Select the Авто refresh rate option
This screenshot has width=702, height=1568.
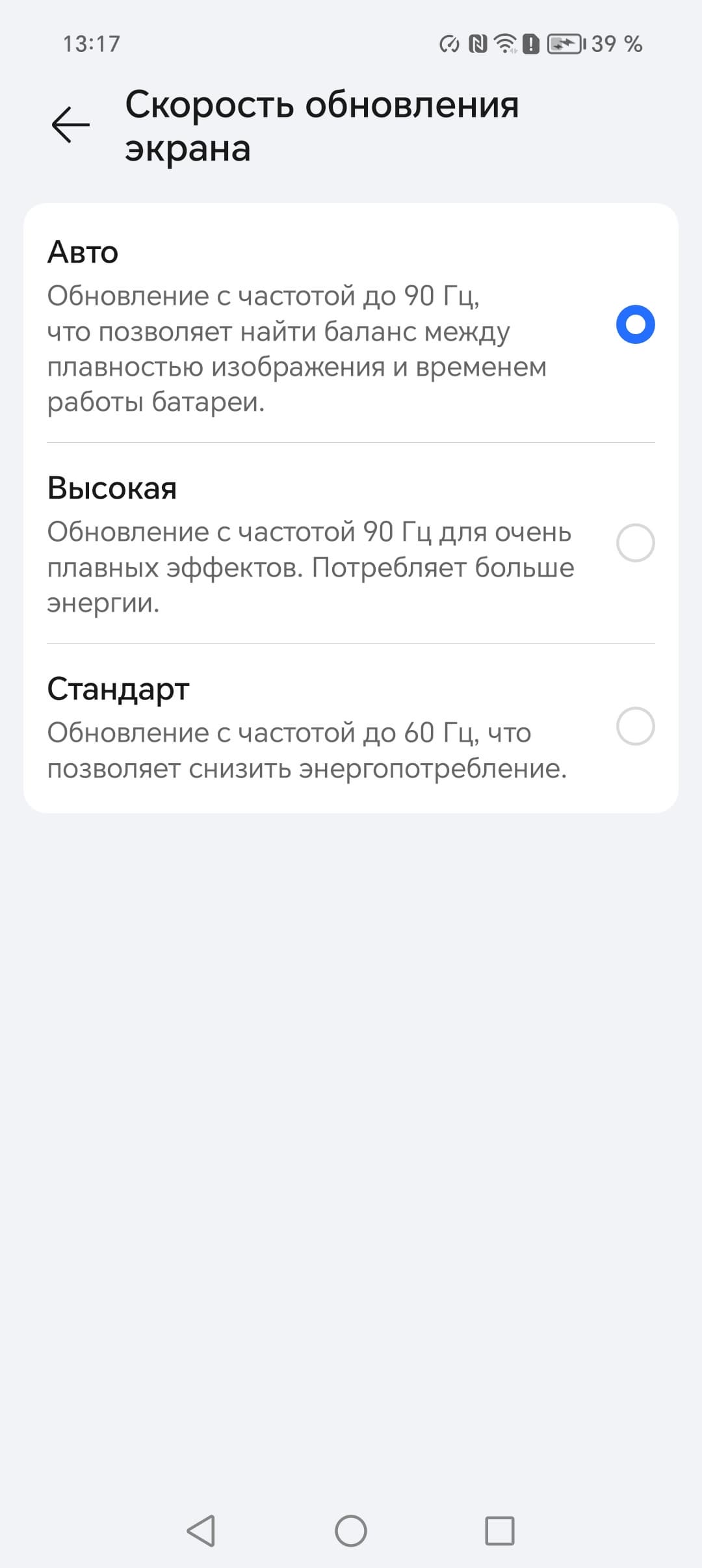coord(634,324)
